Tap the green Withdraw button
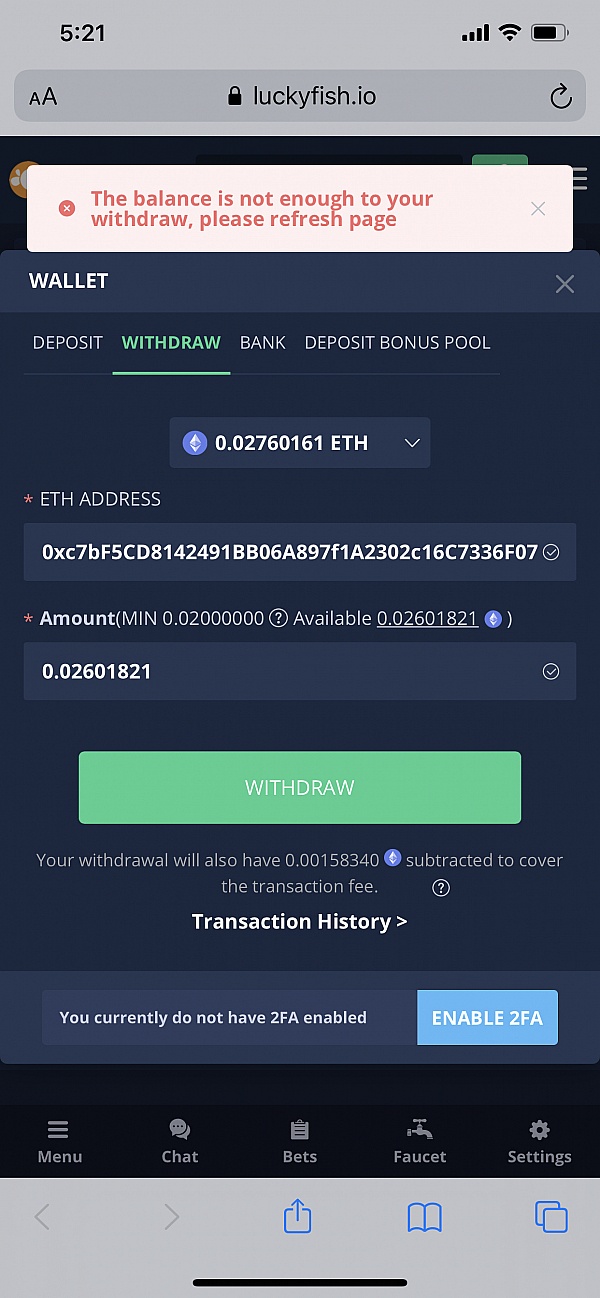Viewport: 600px width, 1298px height. tap(300, 787)
